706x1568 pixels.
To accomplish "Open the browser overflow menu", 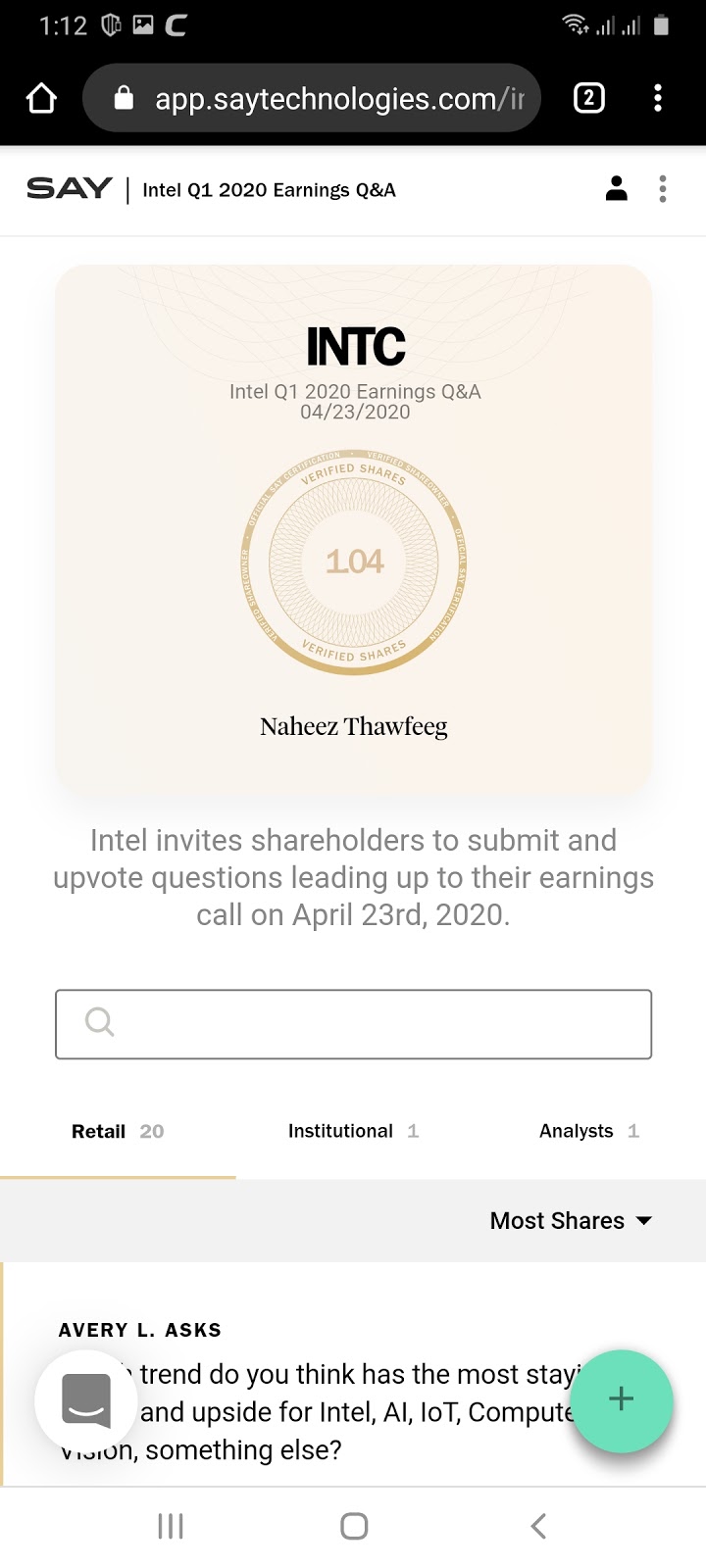I will click(x=658, y=98).
